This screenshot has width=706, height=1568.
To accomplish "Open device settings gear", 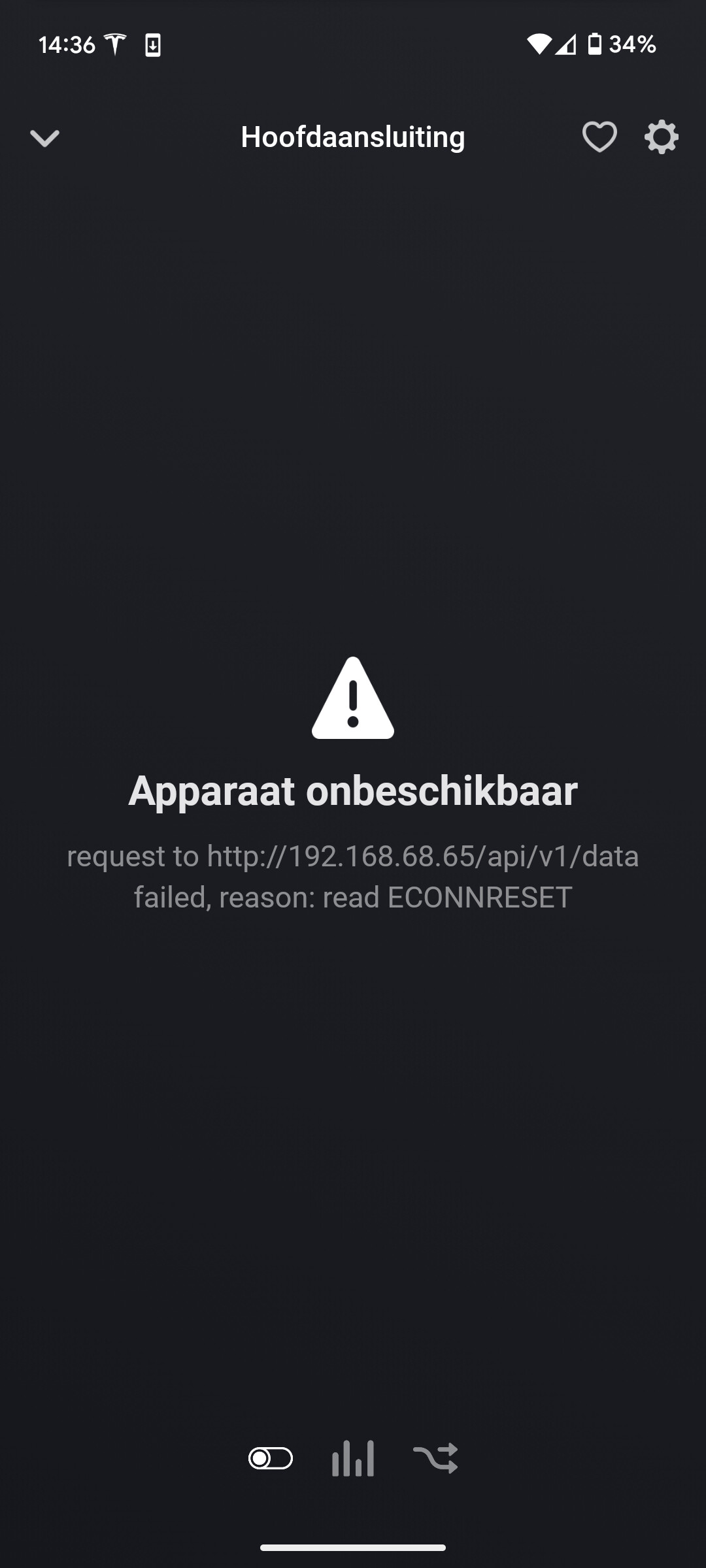I will (661, 137).
